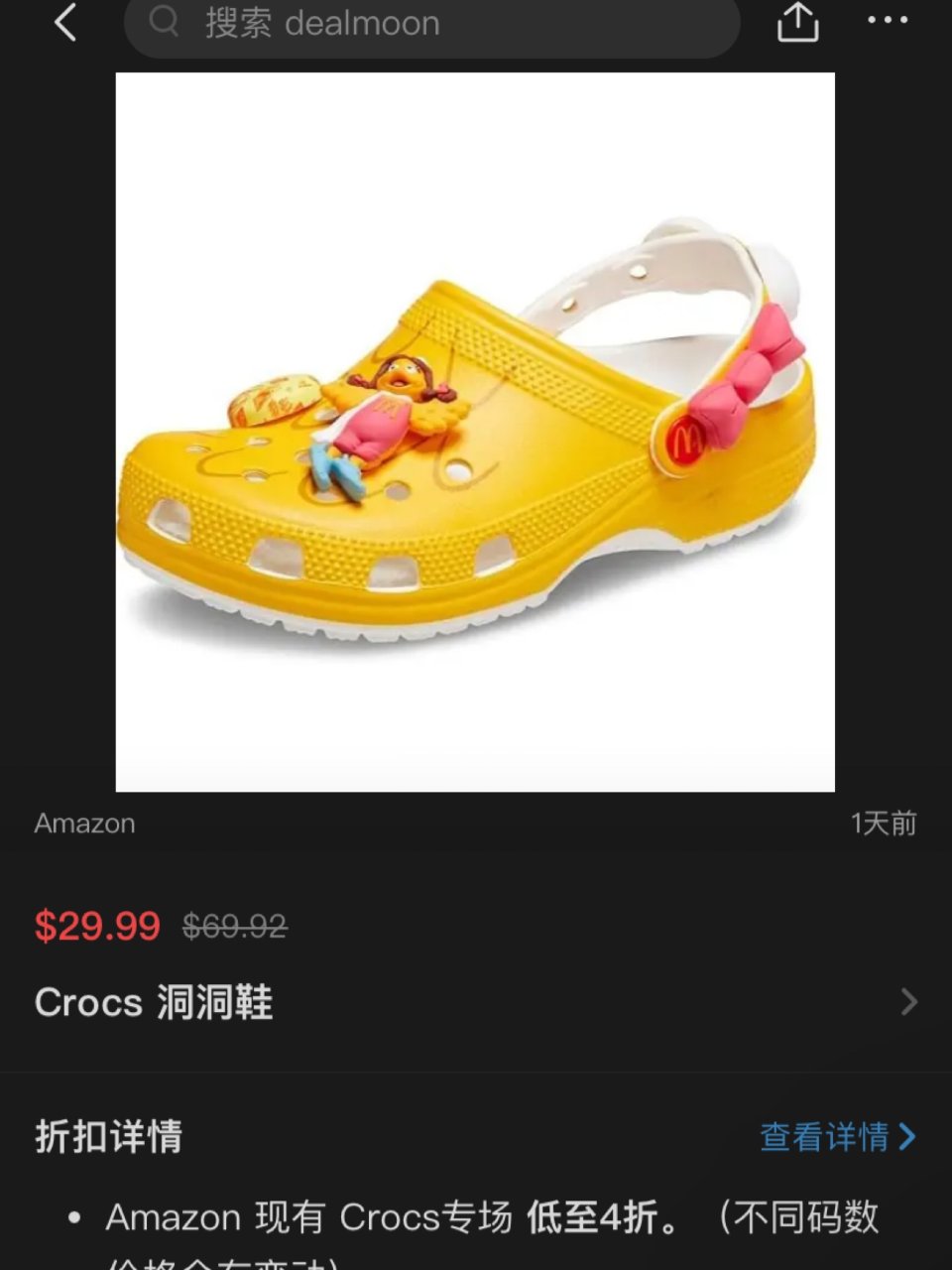Tap the 查看详情 link
Viewport: 952px width, 1270px height.
tap(837, 1137)
